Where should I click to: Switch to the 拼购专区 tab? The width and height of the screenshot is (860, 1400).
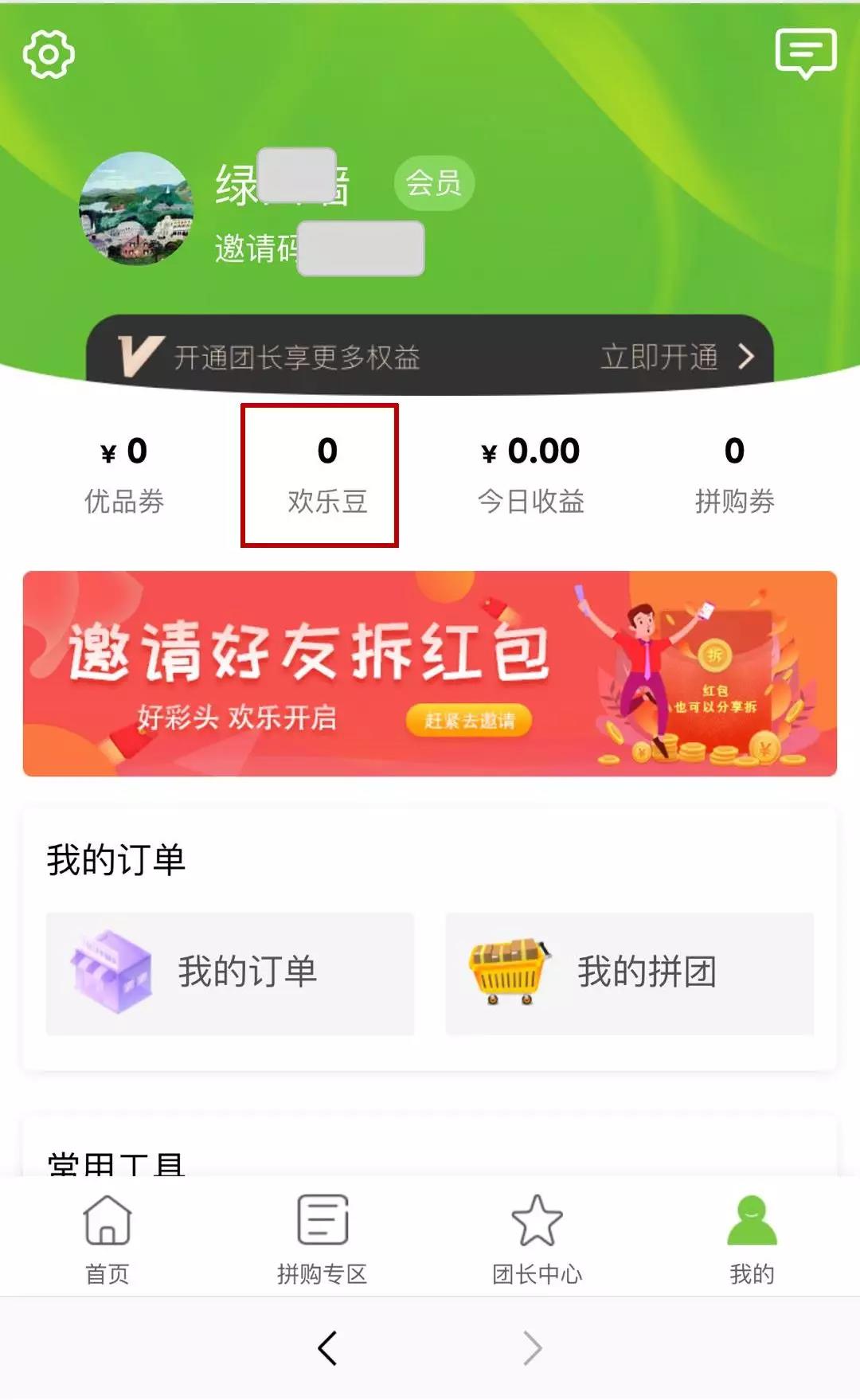[x=322, y=1239]
